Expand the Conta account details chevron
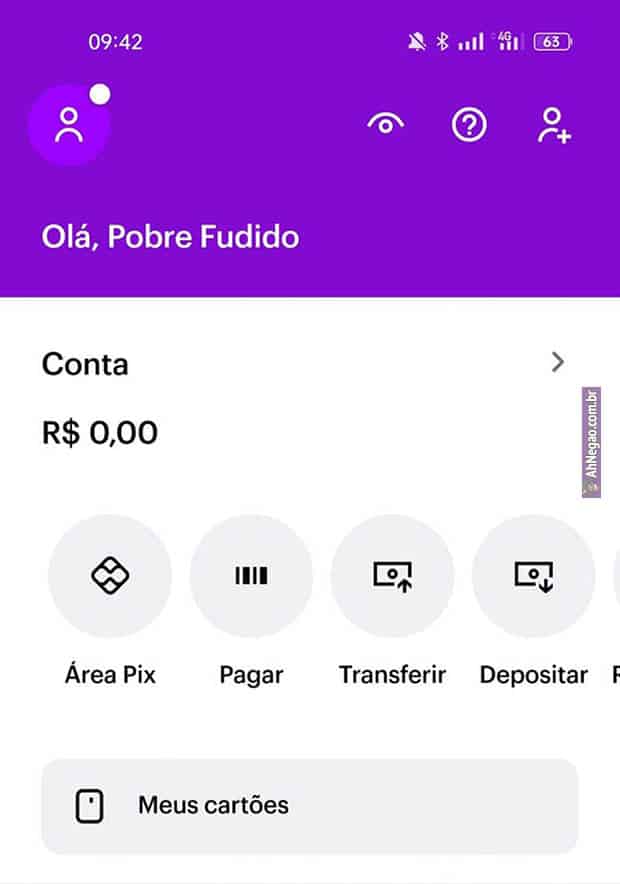The width and height of the screenshot is (620, 884). [x=558, y=362]
